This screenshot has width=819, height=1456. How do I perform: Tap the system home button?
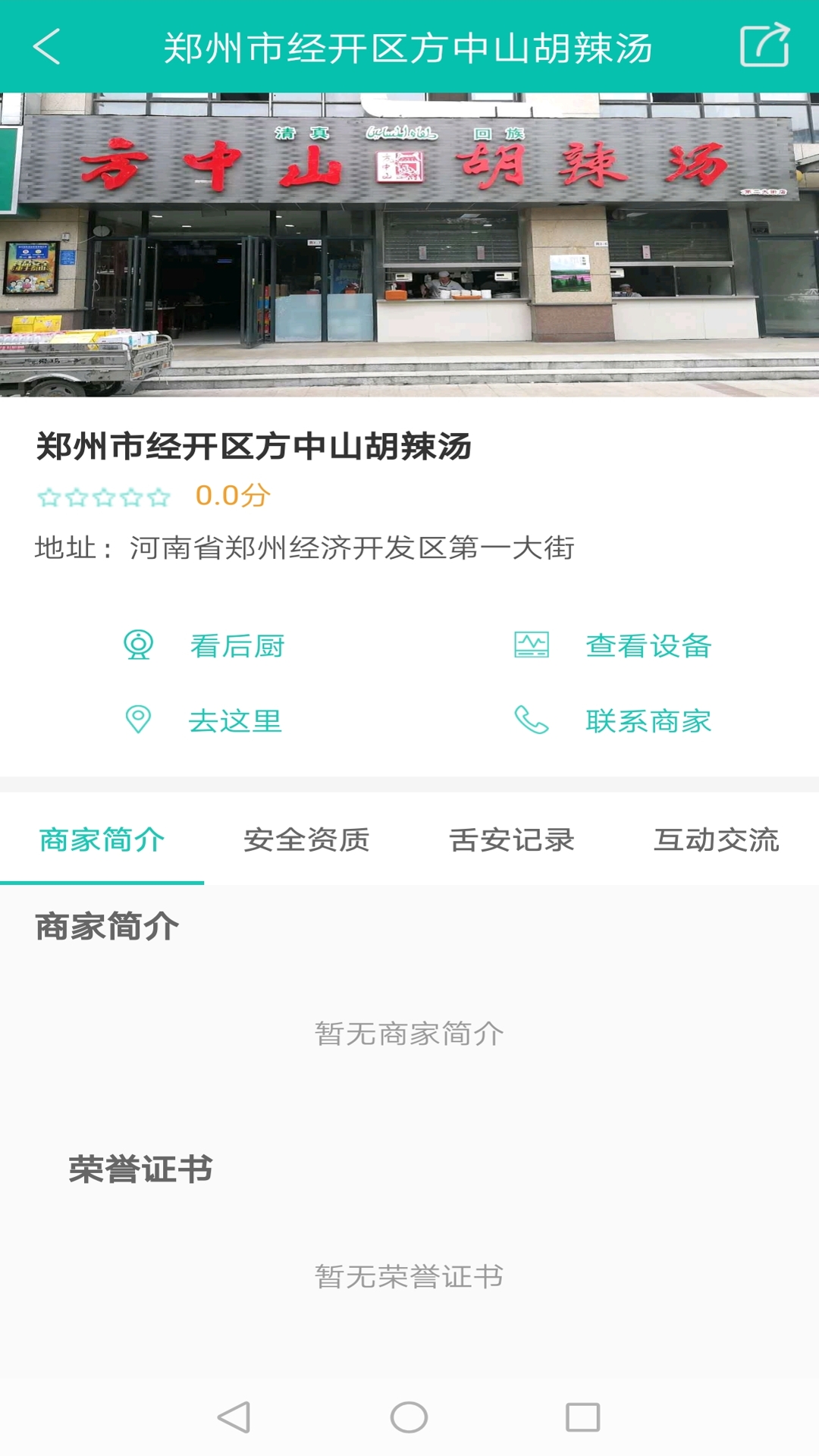(409, 1417)
